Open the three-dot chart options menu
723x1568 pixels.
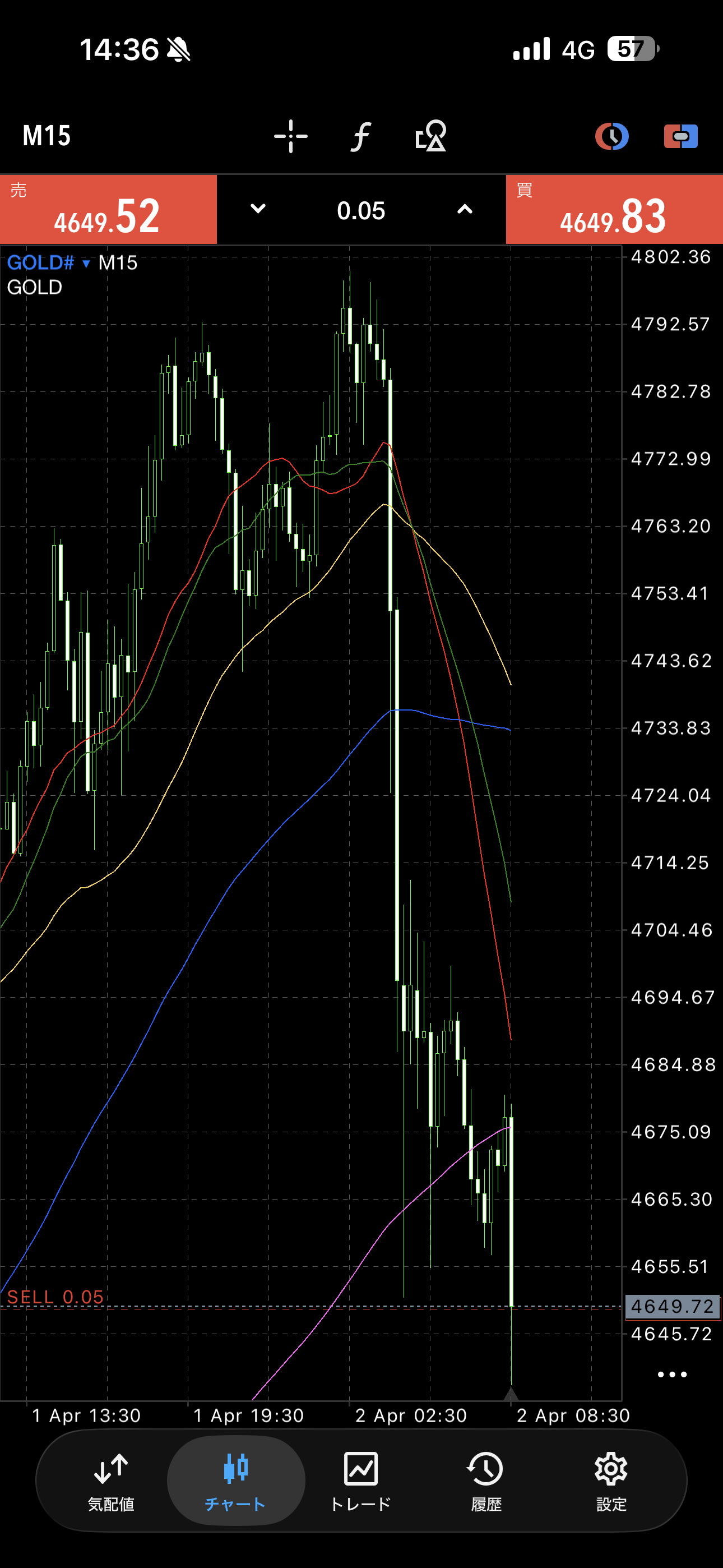[x=672, y=1375]
